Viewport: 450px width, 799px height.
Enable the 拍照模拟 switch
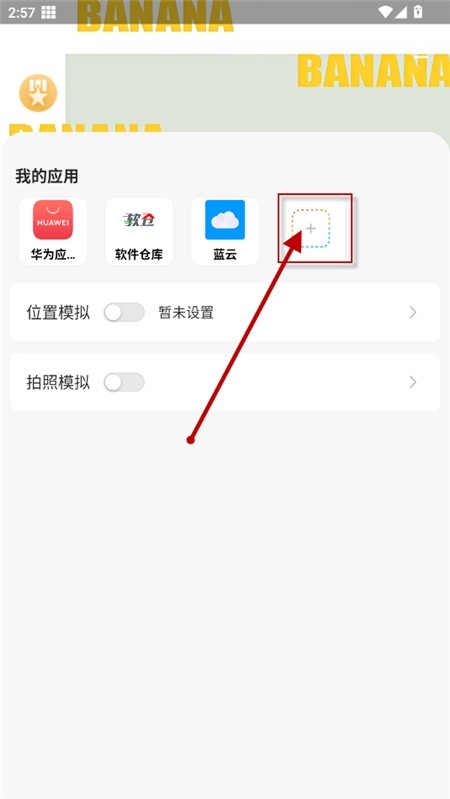(x=124, y=382)
